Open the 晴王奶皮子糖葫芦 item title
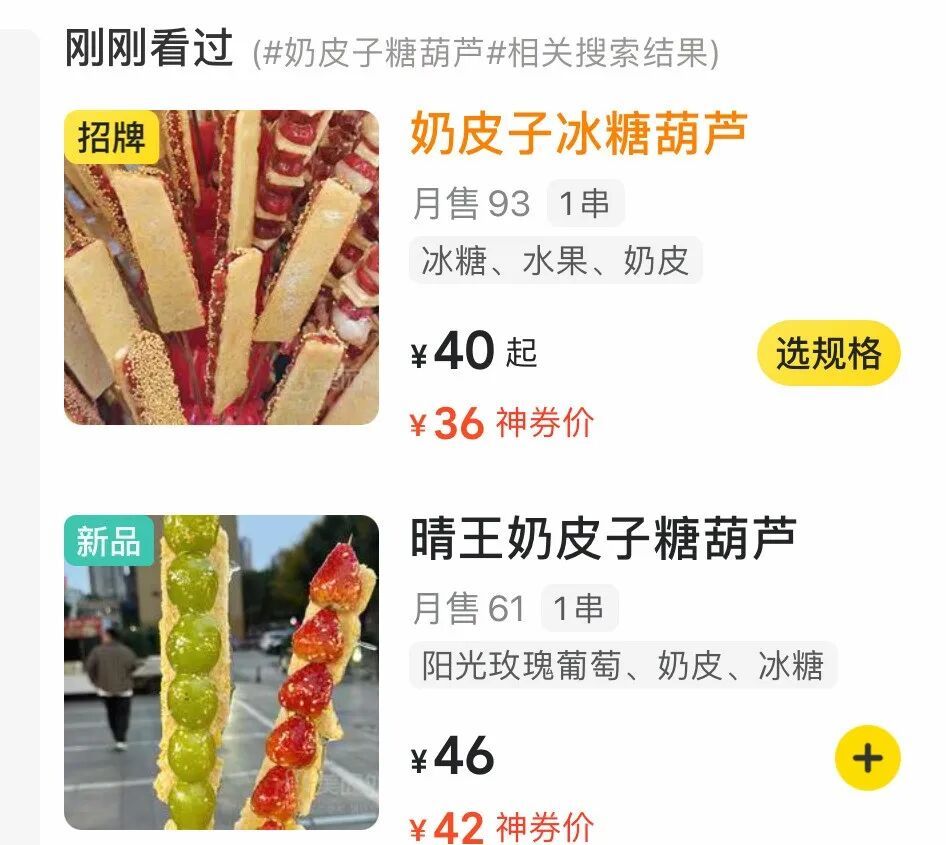 pyautogui.click(x=603, y=539)
